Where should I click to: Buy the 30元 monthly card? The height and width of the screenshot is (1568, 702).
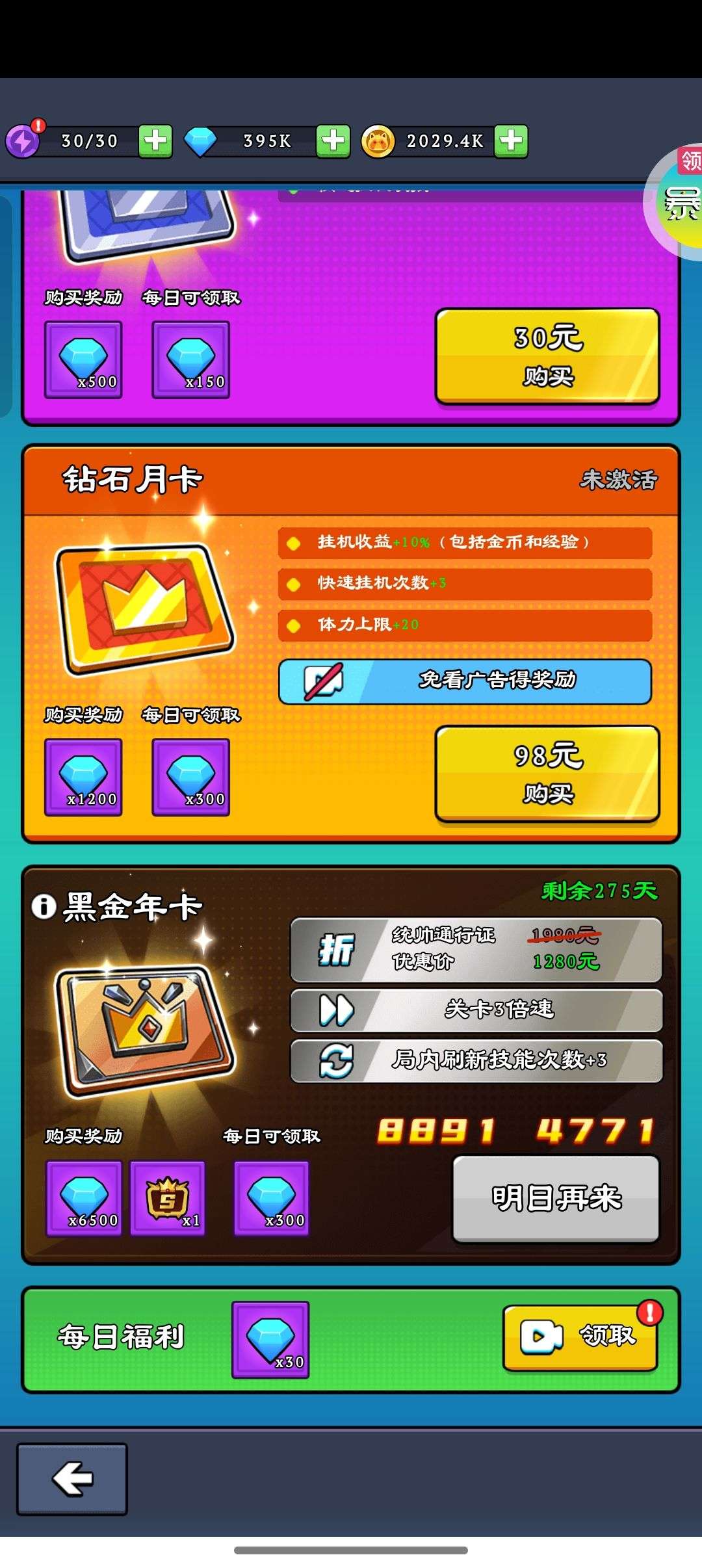tap(547, 356)
